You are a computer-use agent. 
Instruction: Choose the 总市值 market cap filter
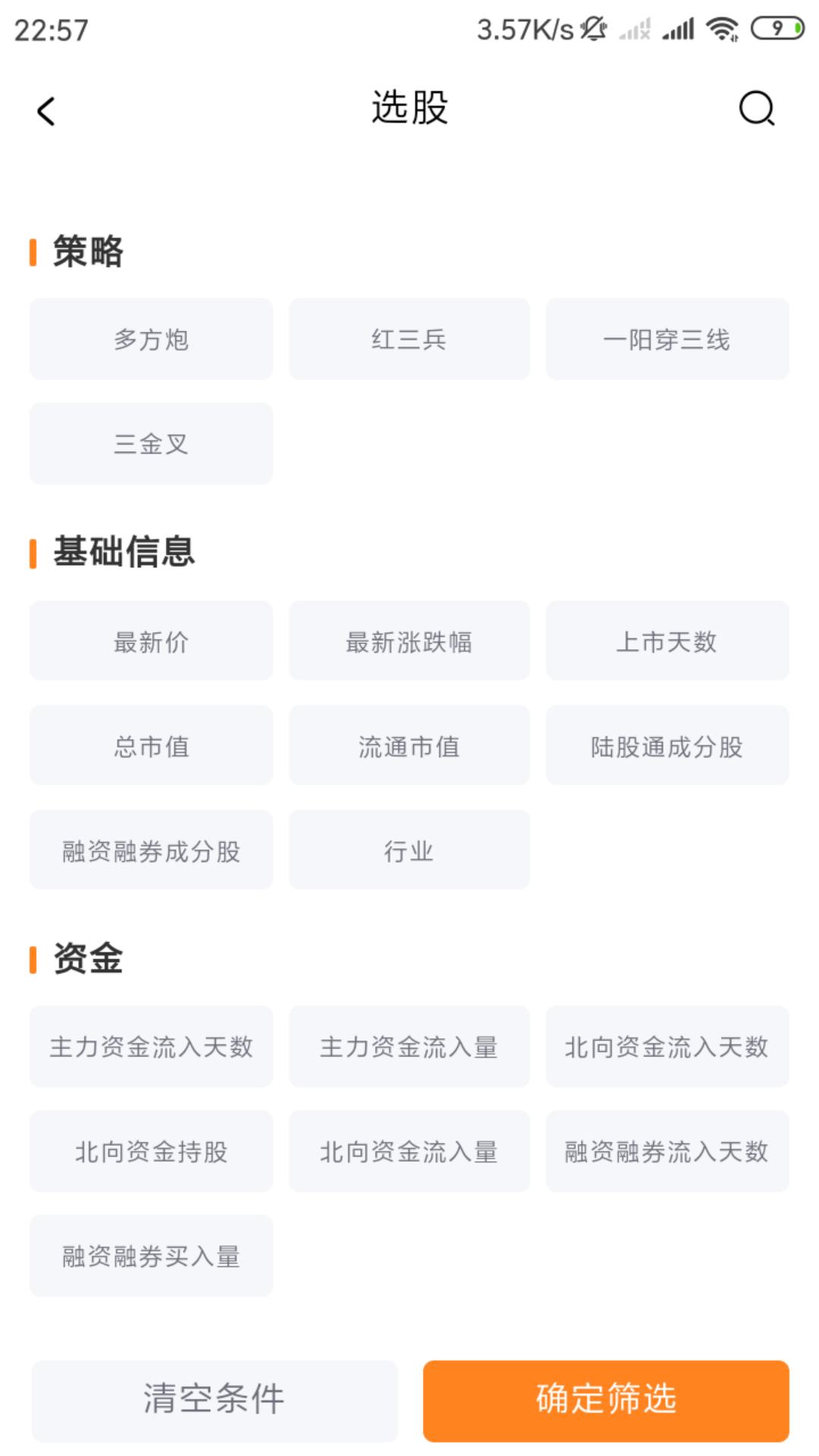(x=151, y=745)
